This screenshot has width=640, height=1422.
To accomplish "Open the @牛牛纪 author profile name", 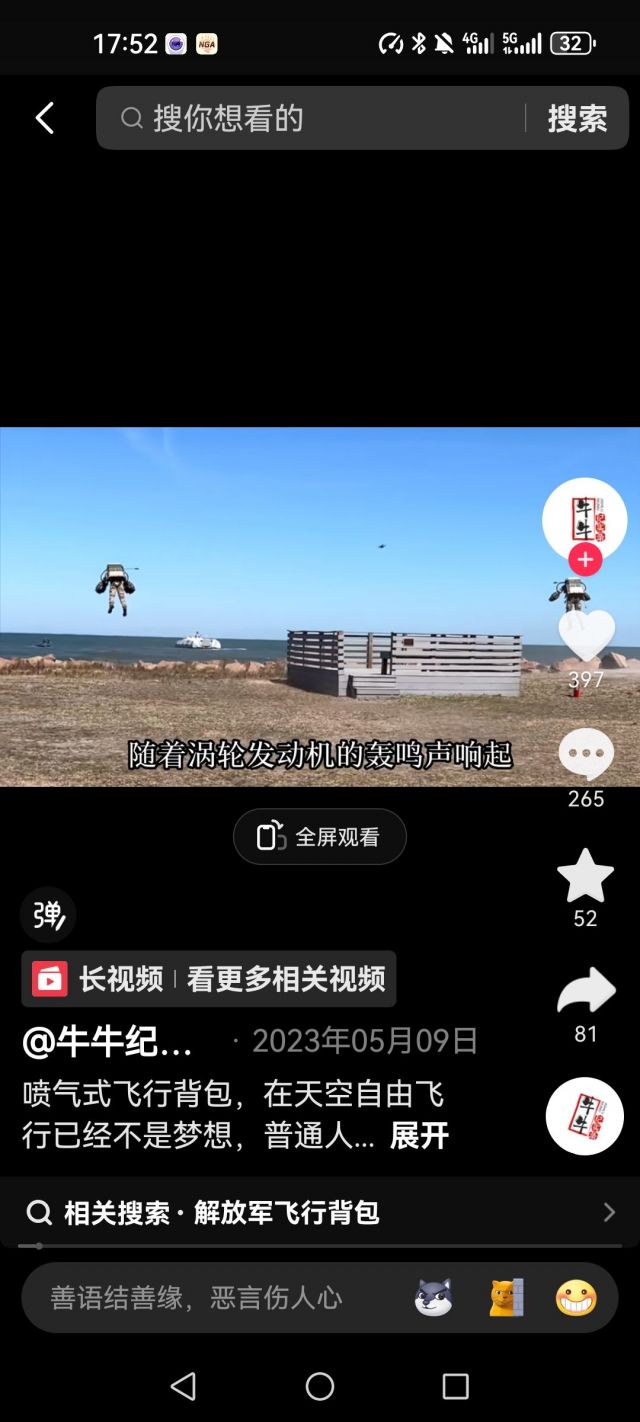I will click(107, 1041).
